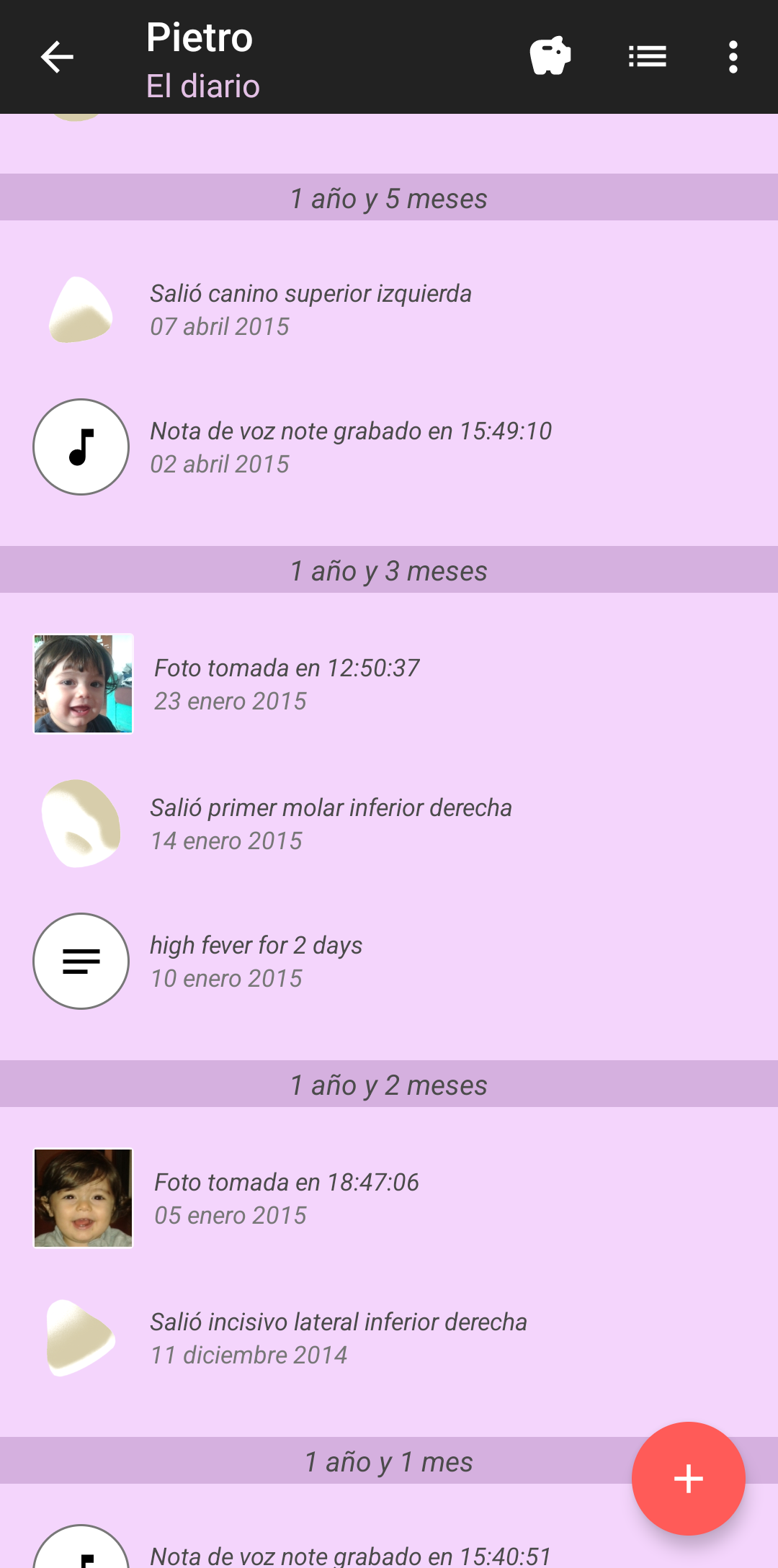
Task: View photo taken at 12:50:37
Action: coord(84,684)
